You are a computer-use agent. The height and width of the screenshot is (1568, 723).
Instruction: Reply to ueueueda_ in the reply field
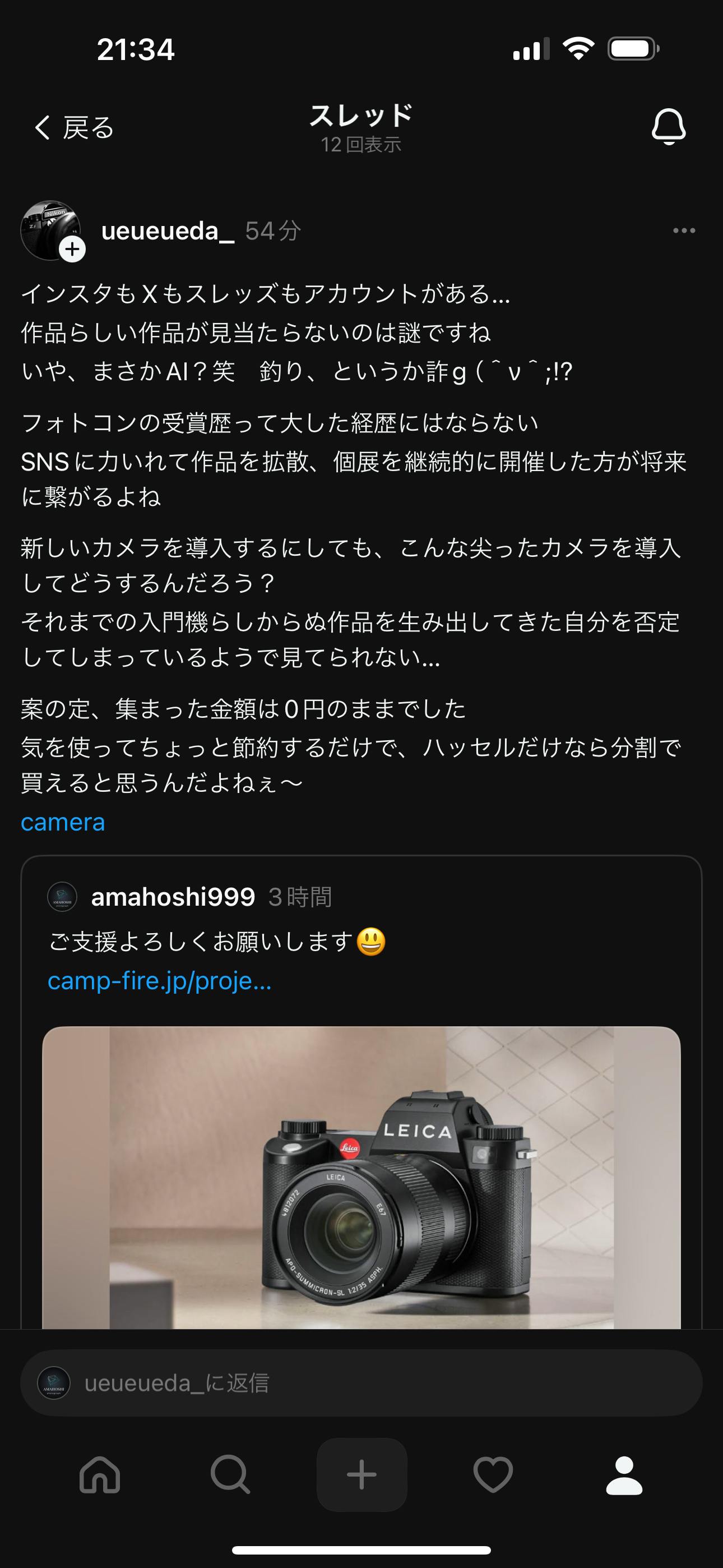click(361, 1383)
